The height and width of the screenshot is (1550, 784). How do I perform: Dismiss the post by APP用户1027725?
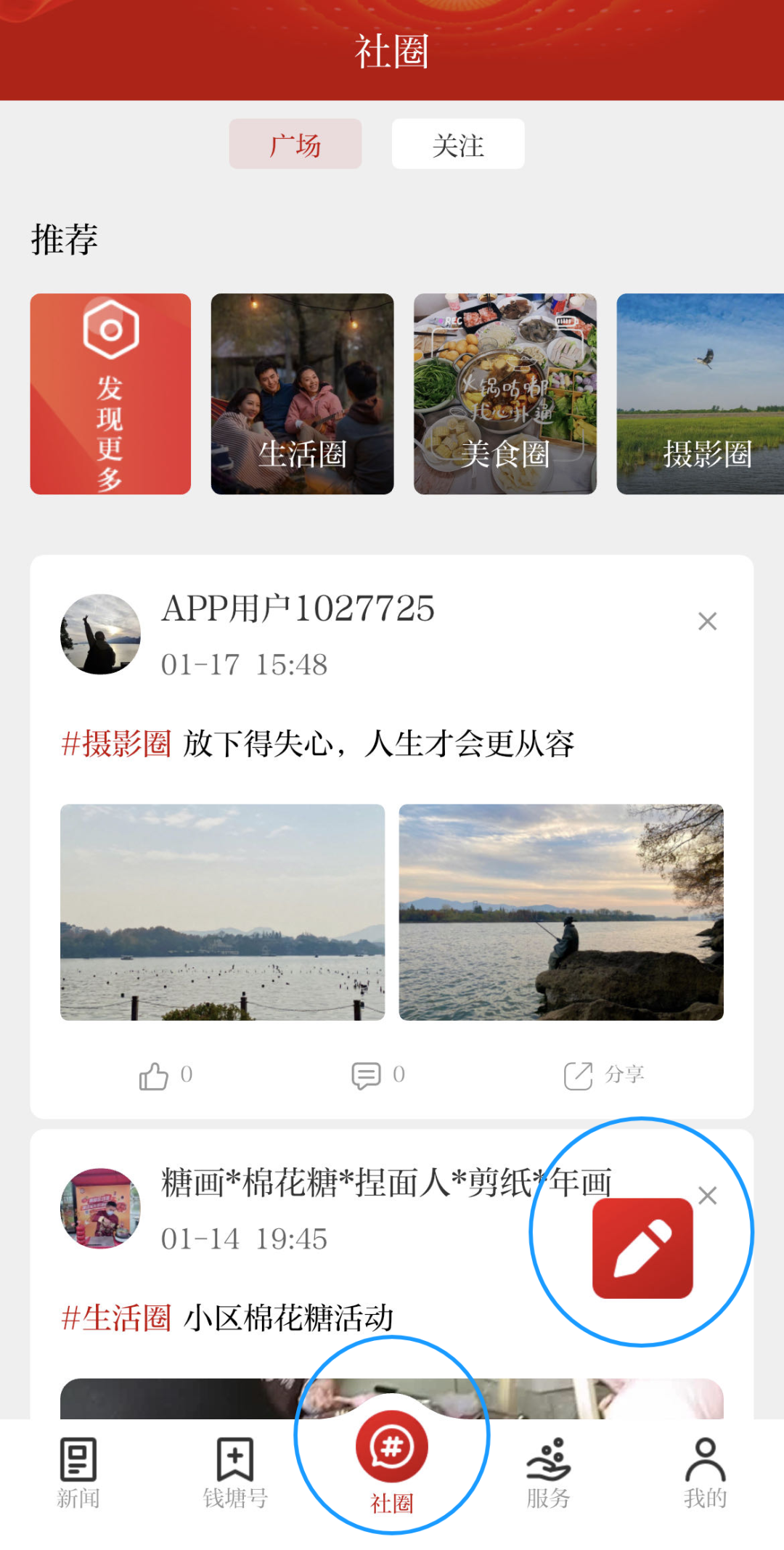click(x=707, y=621)
